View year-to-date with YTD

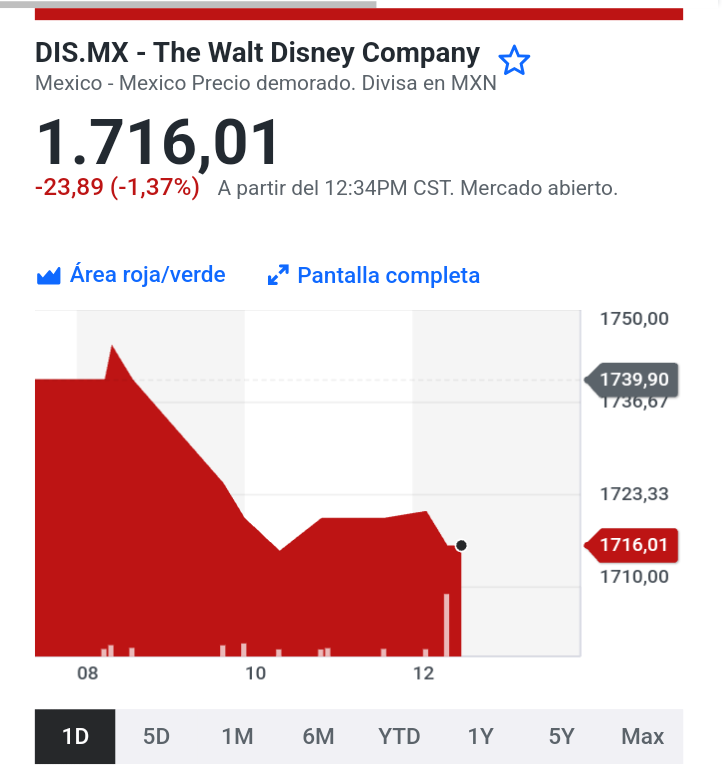click(x=399, y=737)
